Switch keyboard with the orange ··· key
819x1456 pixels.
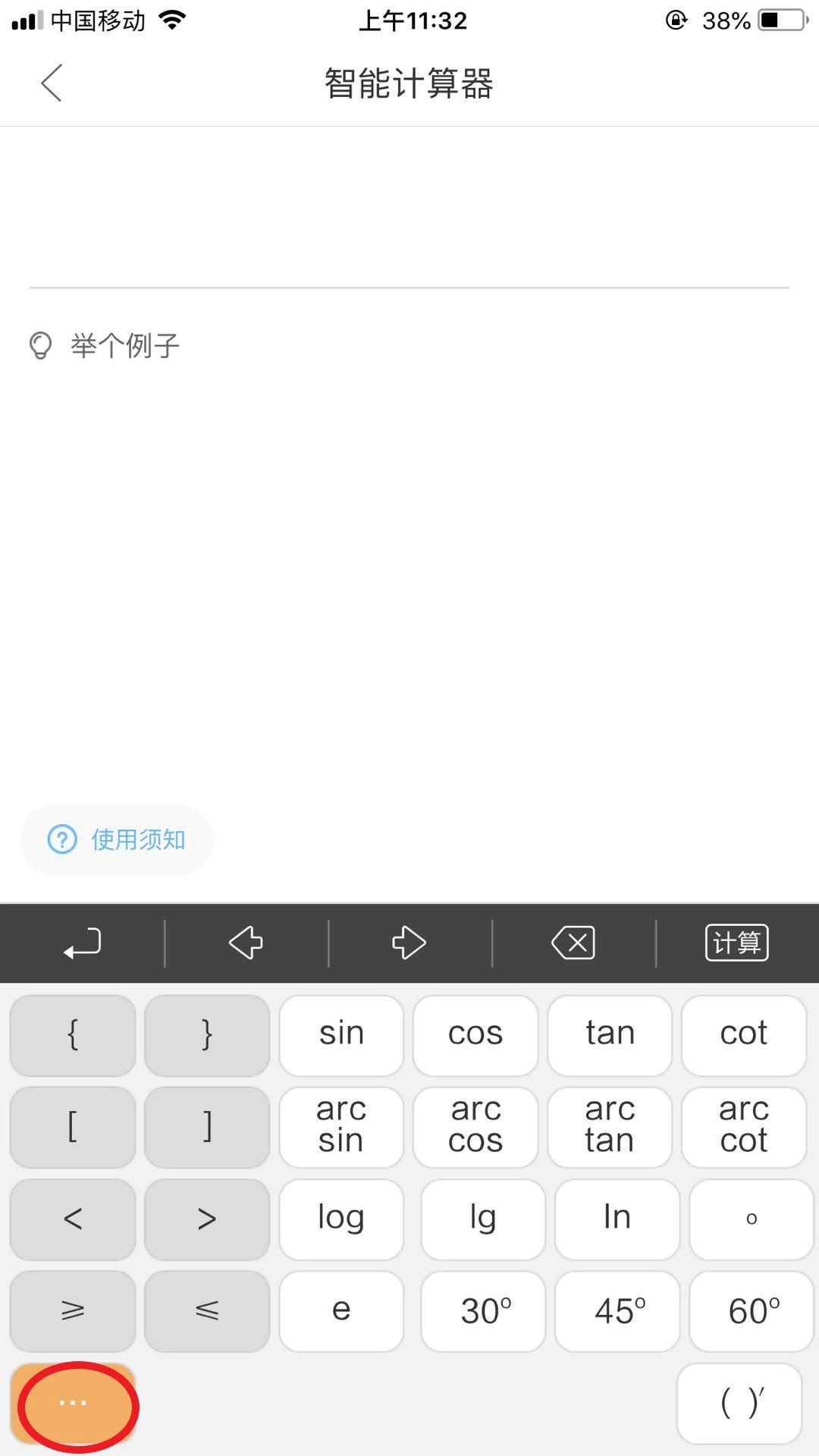[x=74, y=1403]
